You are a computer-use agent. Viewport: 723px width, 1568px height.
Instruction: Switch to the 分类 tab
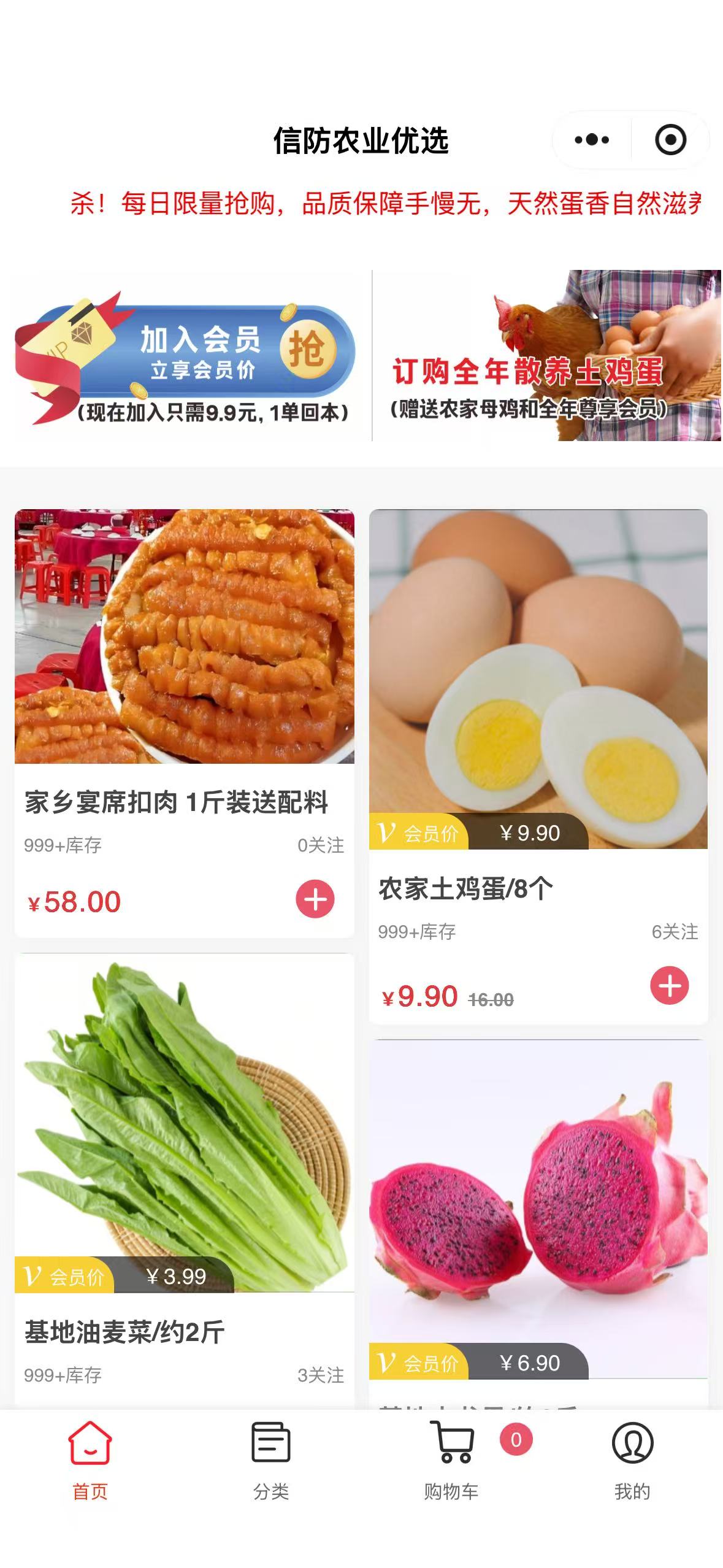271,1460
